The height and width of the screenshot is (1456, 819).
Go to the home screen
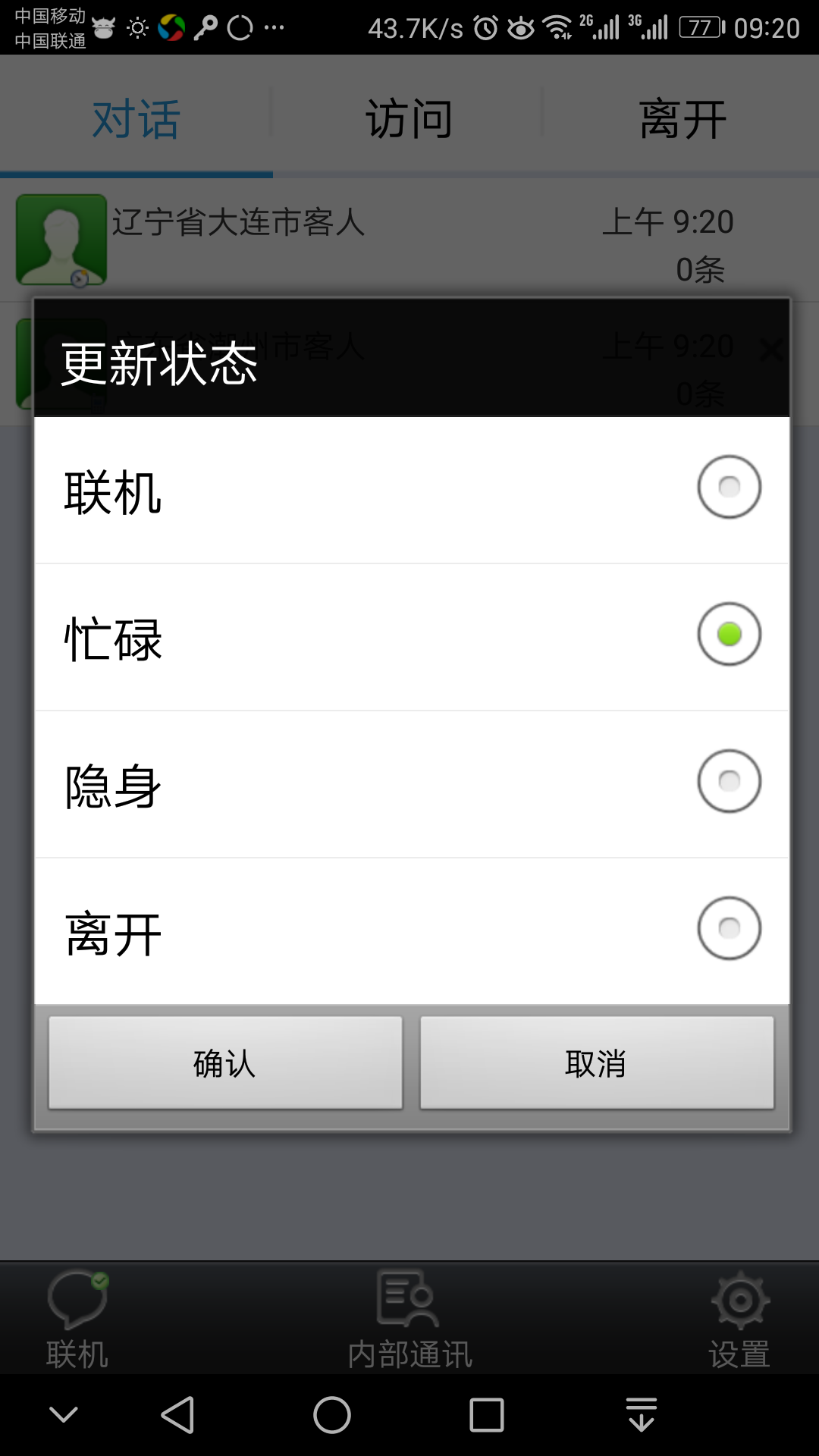click(332, 1415)
